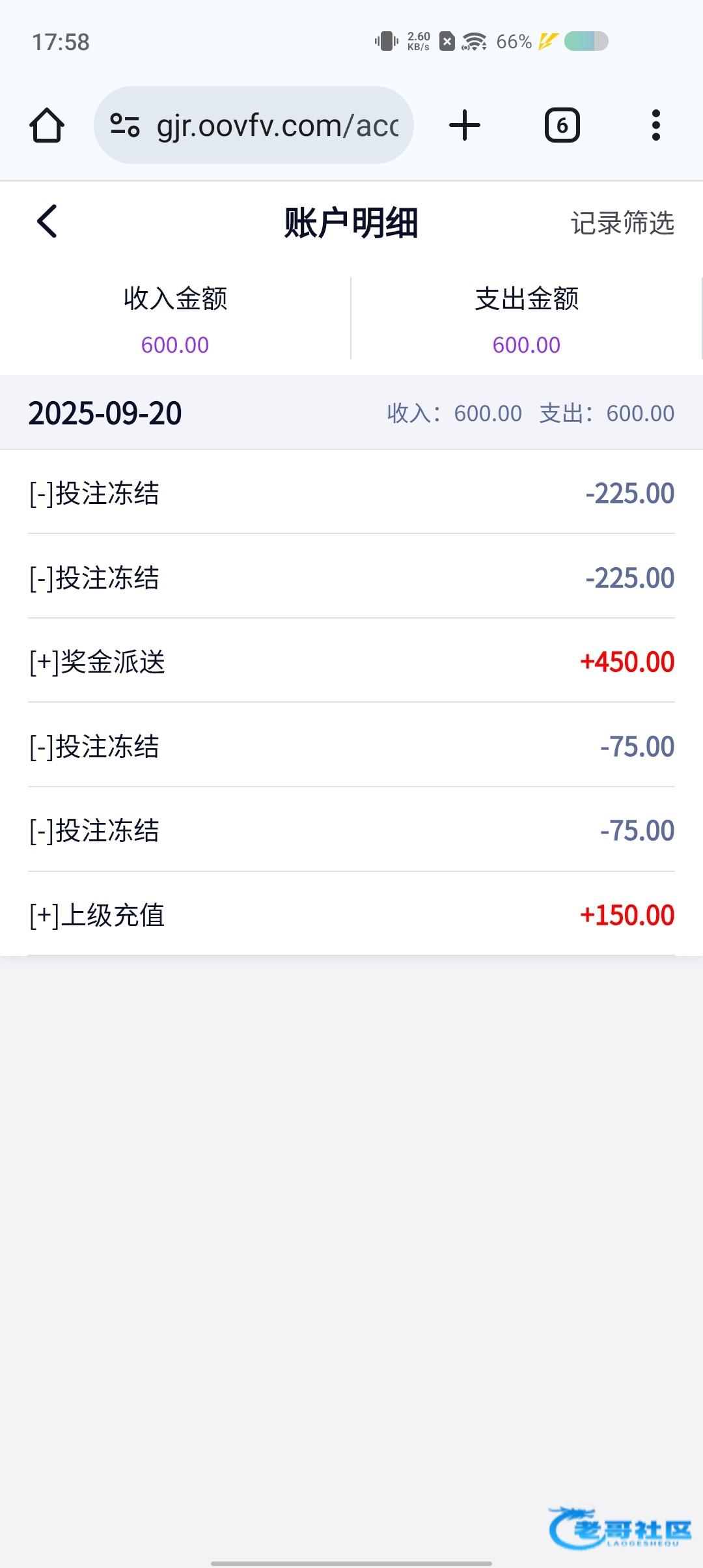This screenshot has width=703, height=1568.
Task: Open the browser overflow menu
Action: [x=655, y=125]
